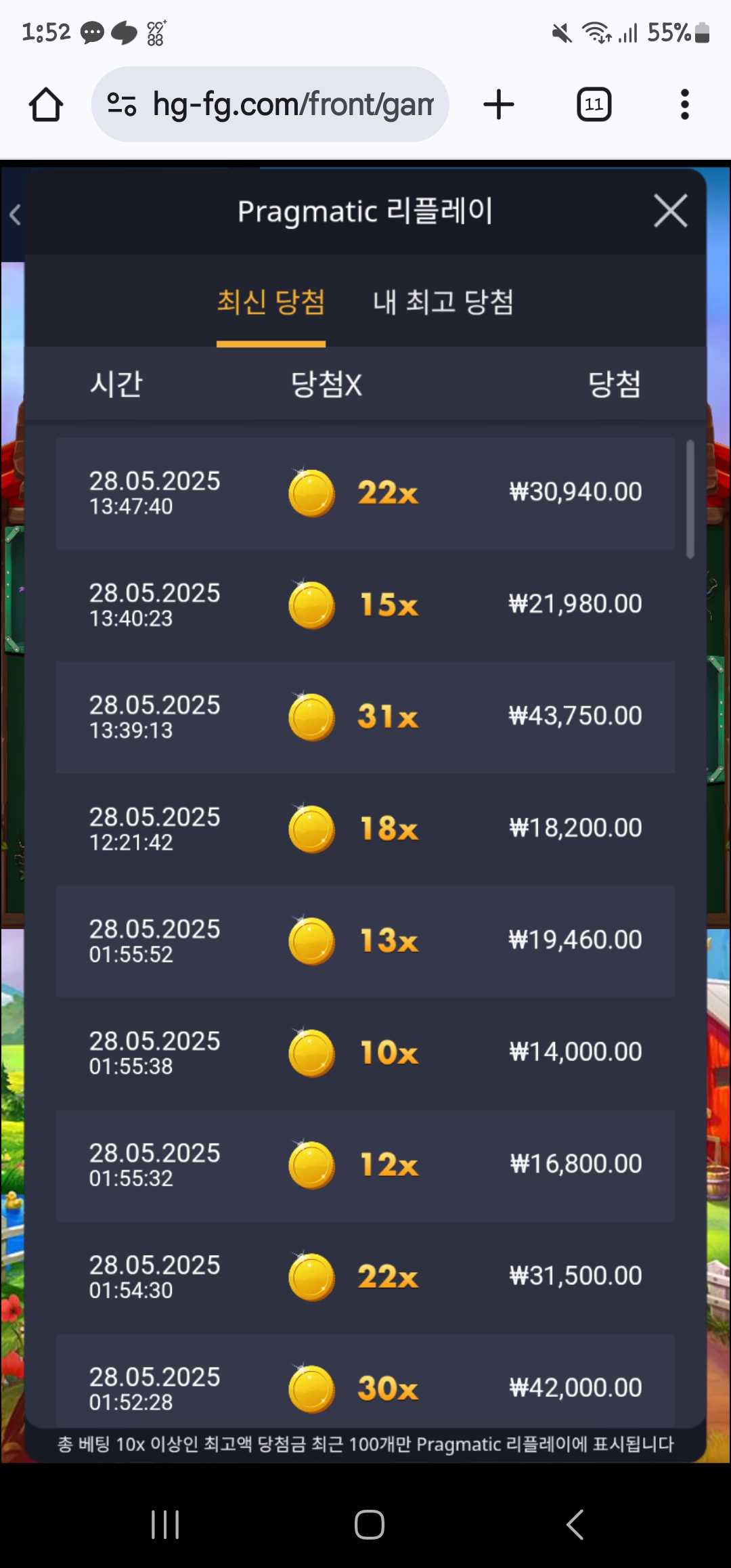The width and height of the screenshot is (731, 1568).
Task: Select the 최신 당첨 tab
Action: (x=271, y=302)
